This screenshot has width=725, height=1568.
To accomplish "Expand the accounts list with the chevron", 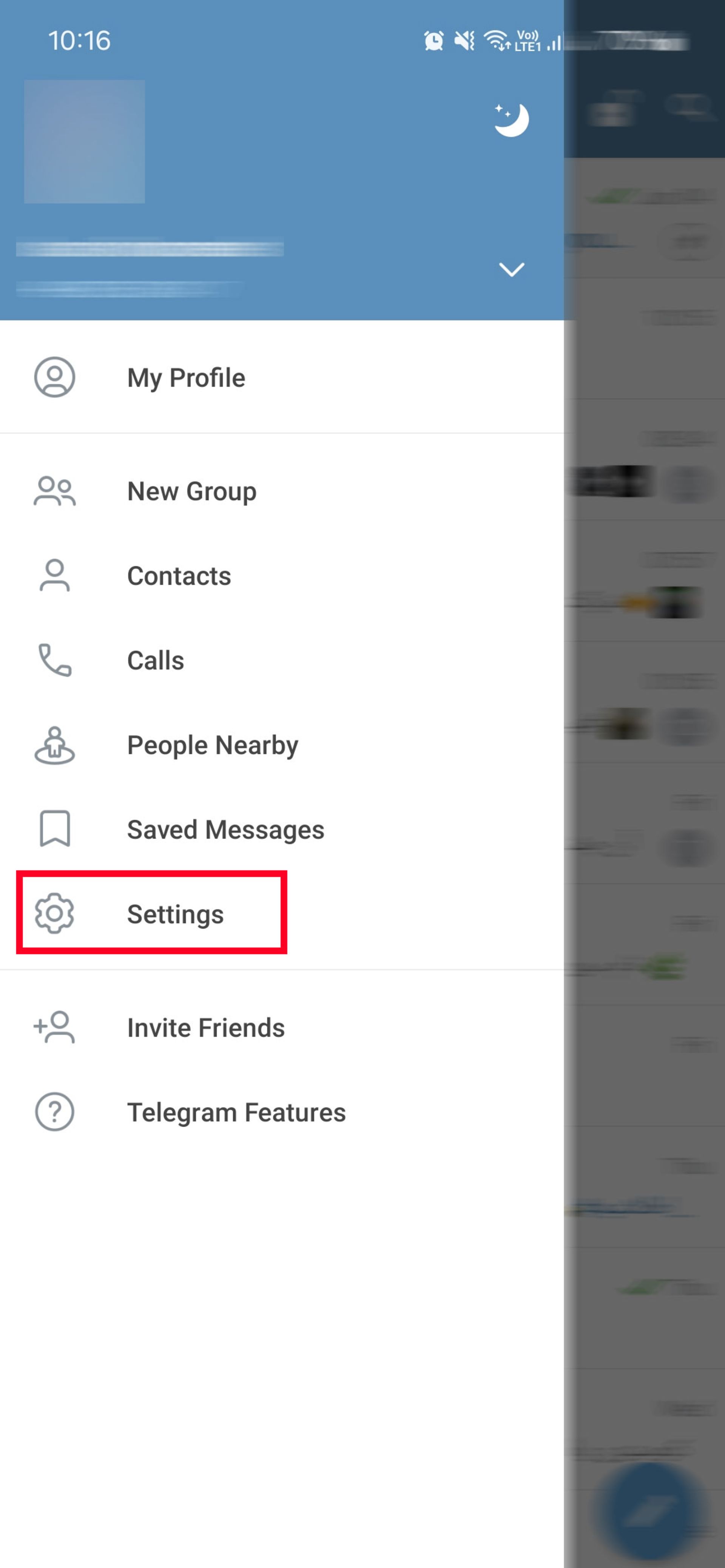I will tap(511, 269).
